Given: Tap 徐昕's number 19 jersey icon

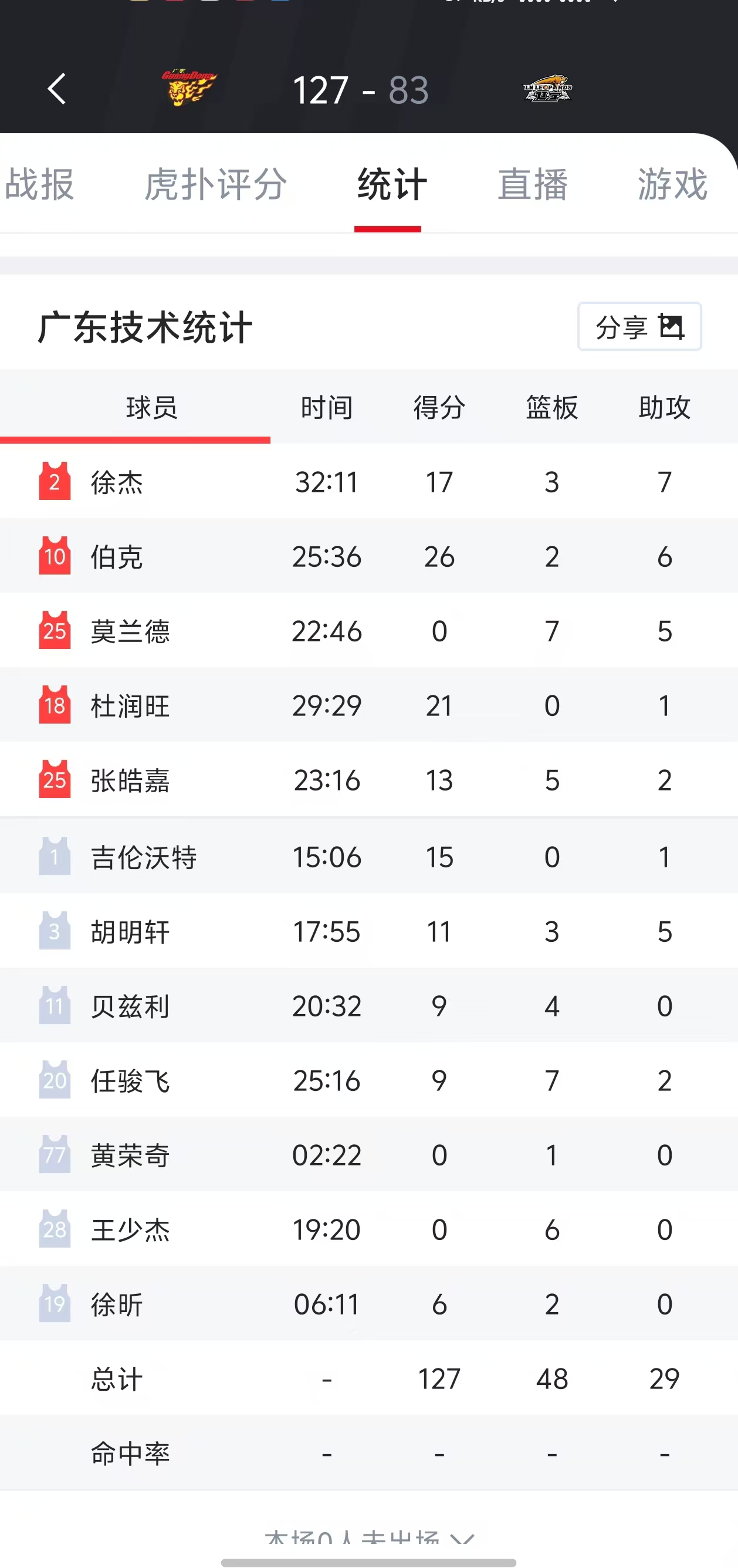Looking at the screenshot, I should tap(55, 1304).
